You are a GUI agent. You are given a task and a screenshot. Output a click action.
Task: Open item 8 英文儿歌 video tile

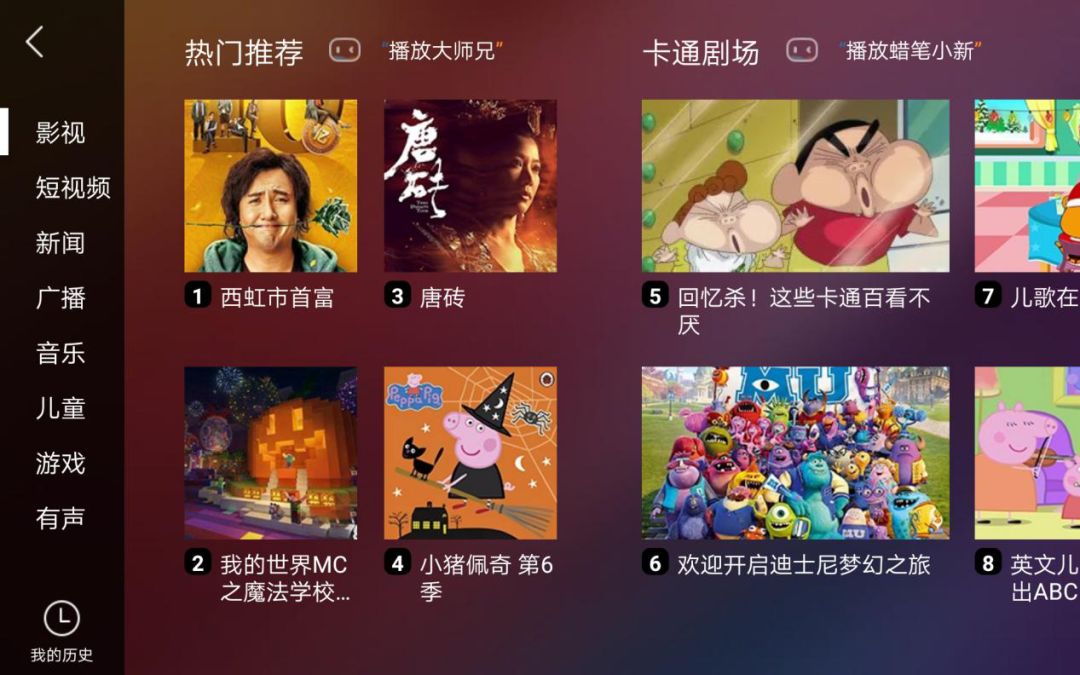click(1027, 453)
